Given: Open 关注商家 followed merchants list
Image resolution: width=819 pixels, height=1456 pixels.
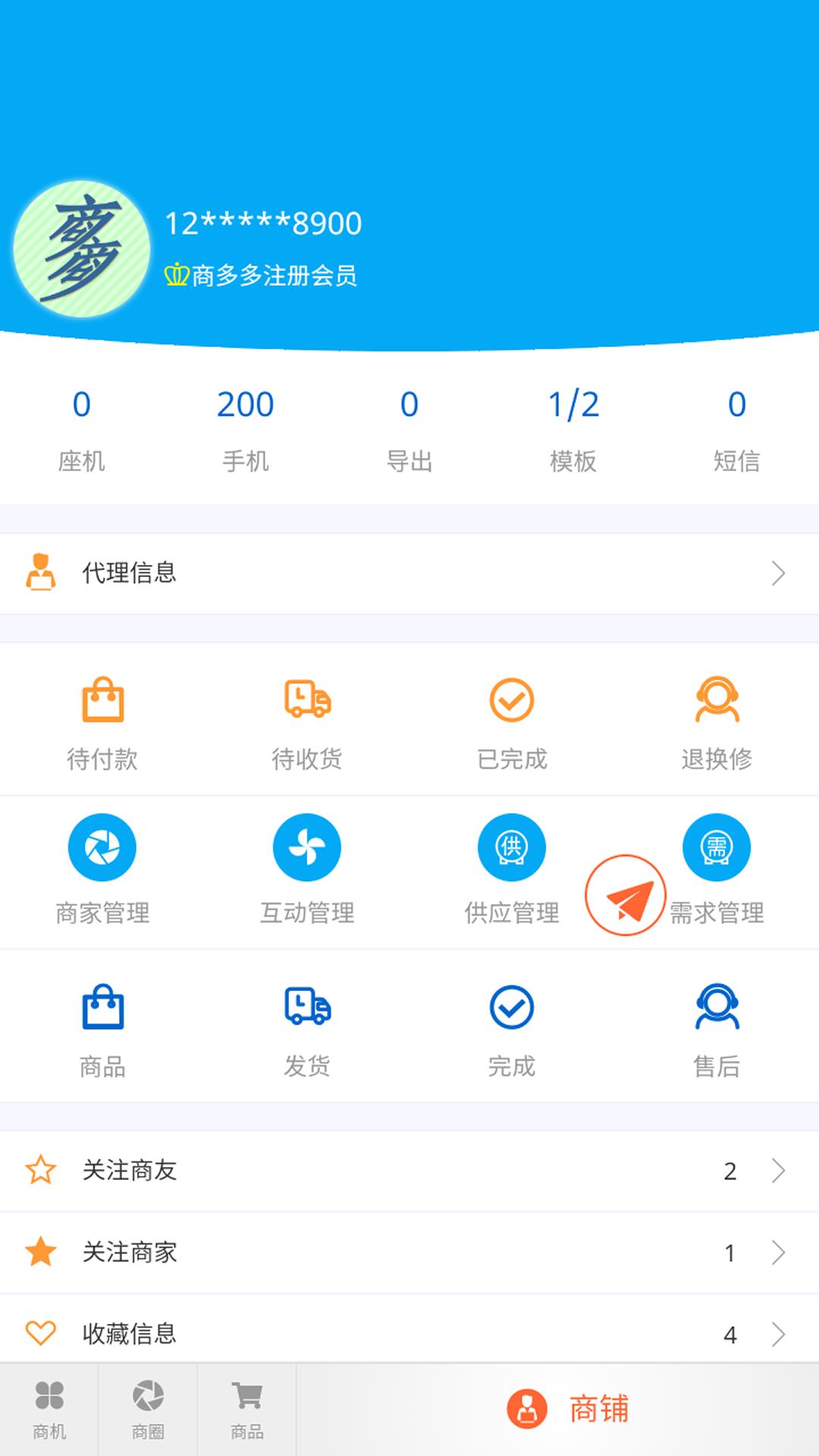Looking at the screenshot, I should pyautogui.click(x=409, y=1254).
